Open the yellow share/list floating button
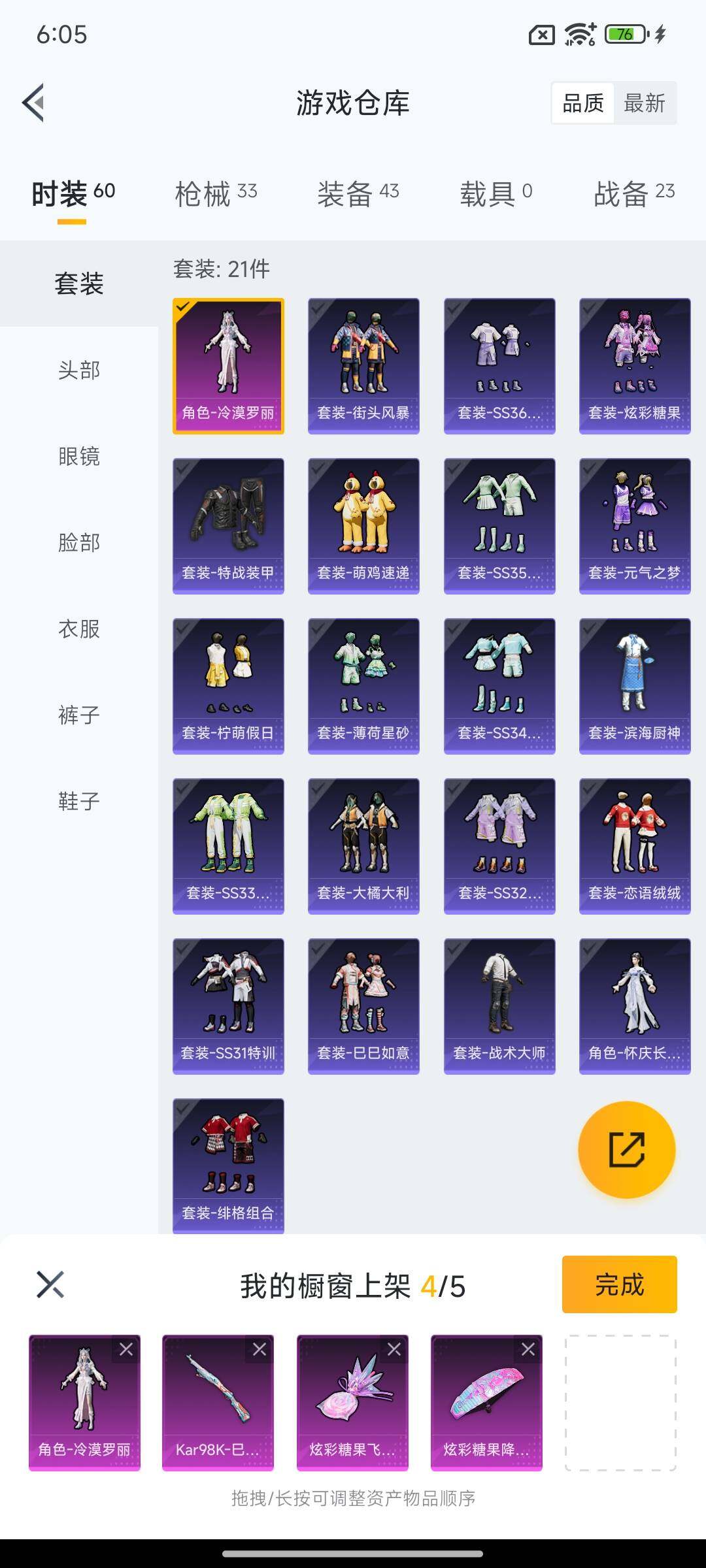Image resolution: width=706 pixels, height=1568 pixels. pyautogui.click(x=626, y=1150)
